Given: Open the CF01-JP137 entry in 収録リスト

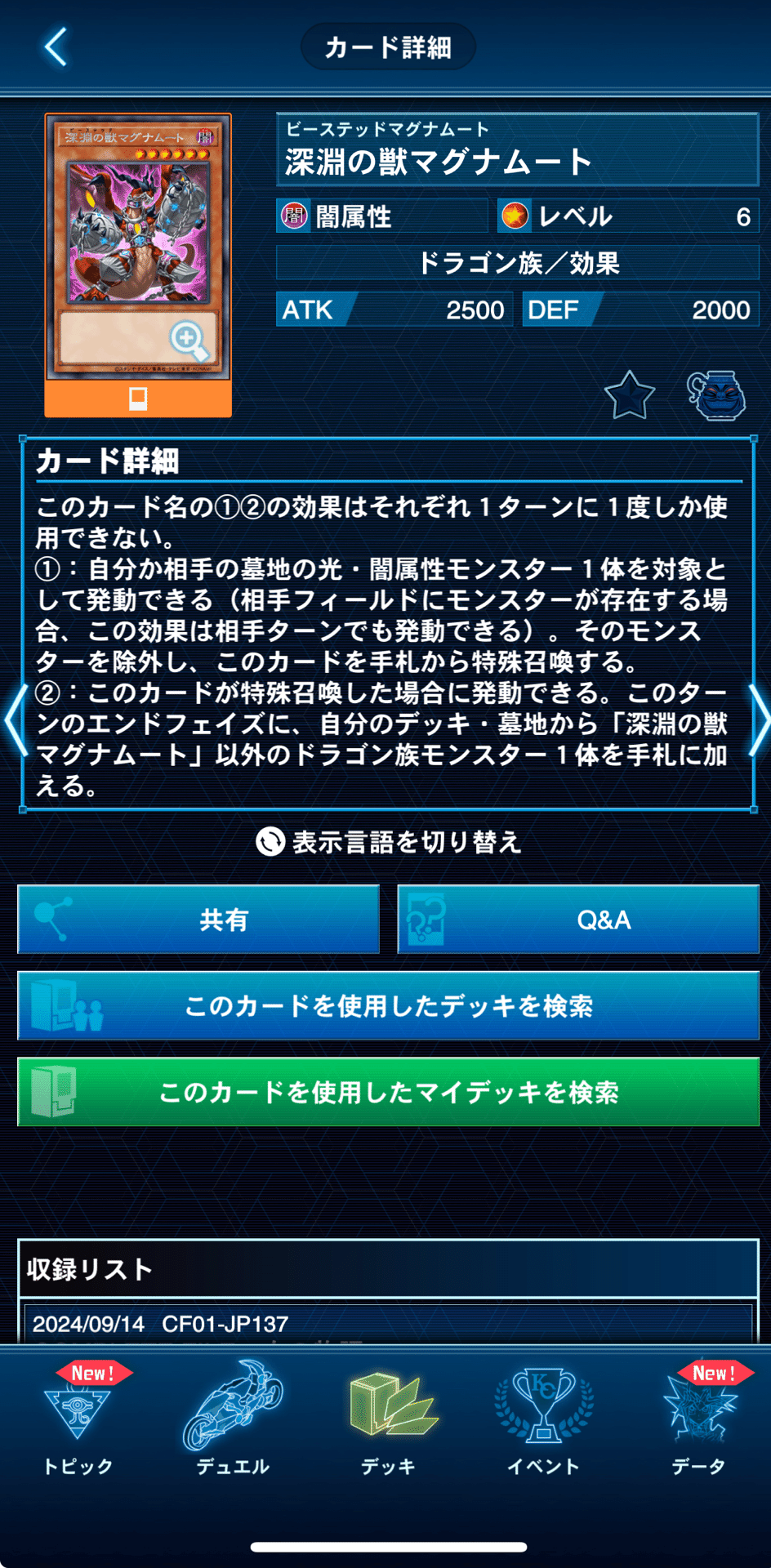Looking at the screenshot, I should coord(389,1324).
